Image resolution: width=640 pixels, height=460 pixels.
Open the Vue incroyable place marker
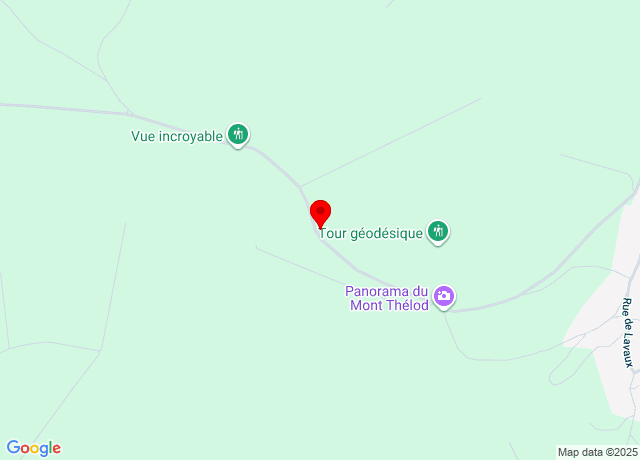coord(237,134)
